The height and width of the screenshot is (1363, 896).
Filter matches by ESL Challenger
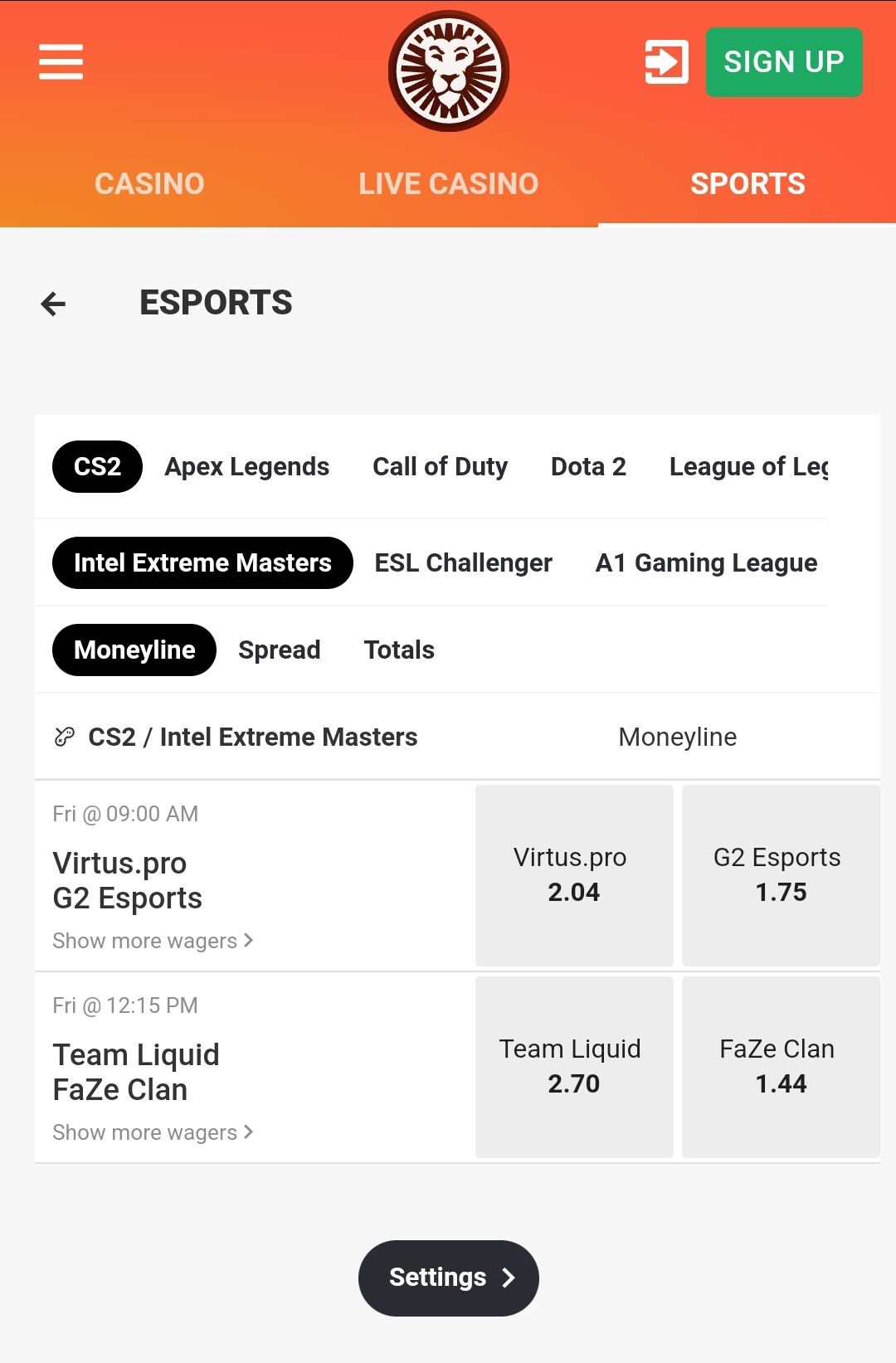464,562
